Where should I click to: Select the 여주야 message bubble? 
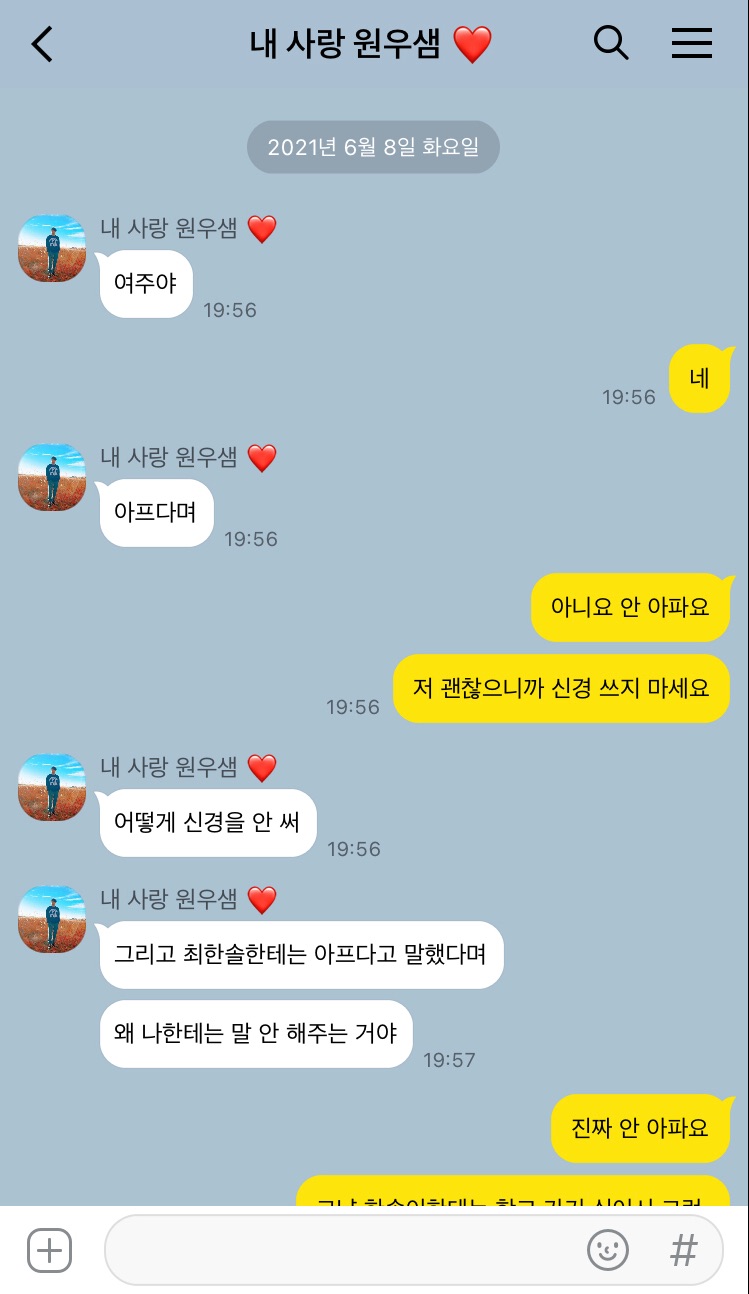point(145,283)
